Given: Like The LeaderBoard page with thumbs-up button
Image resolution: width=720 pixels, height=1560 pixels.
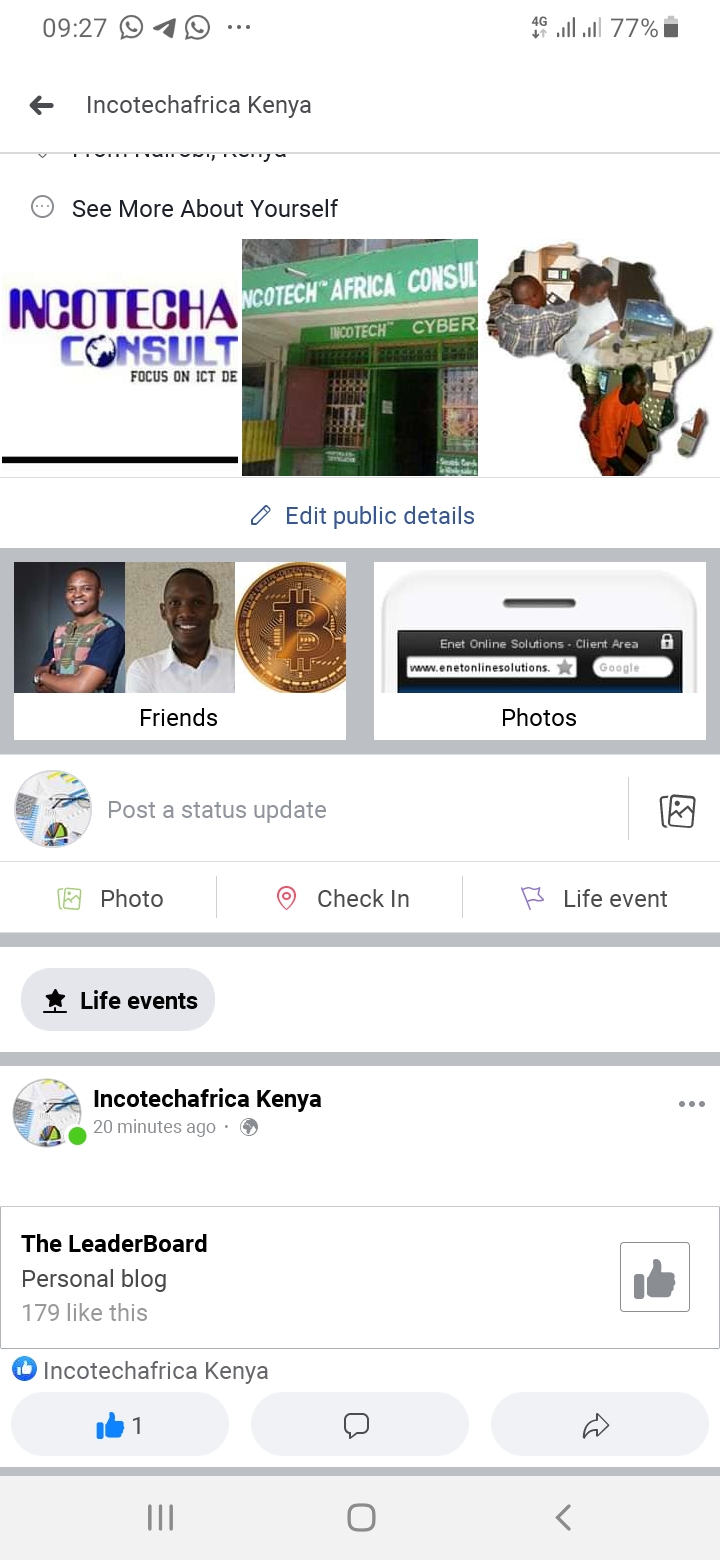Looking at the screenshot, I should point(654,1277).
